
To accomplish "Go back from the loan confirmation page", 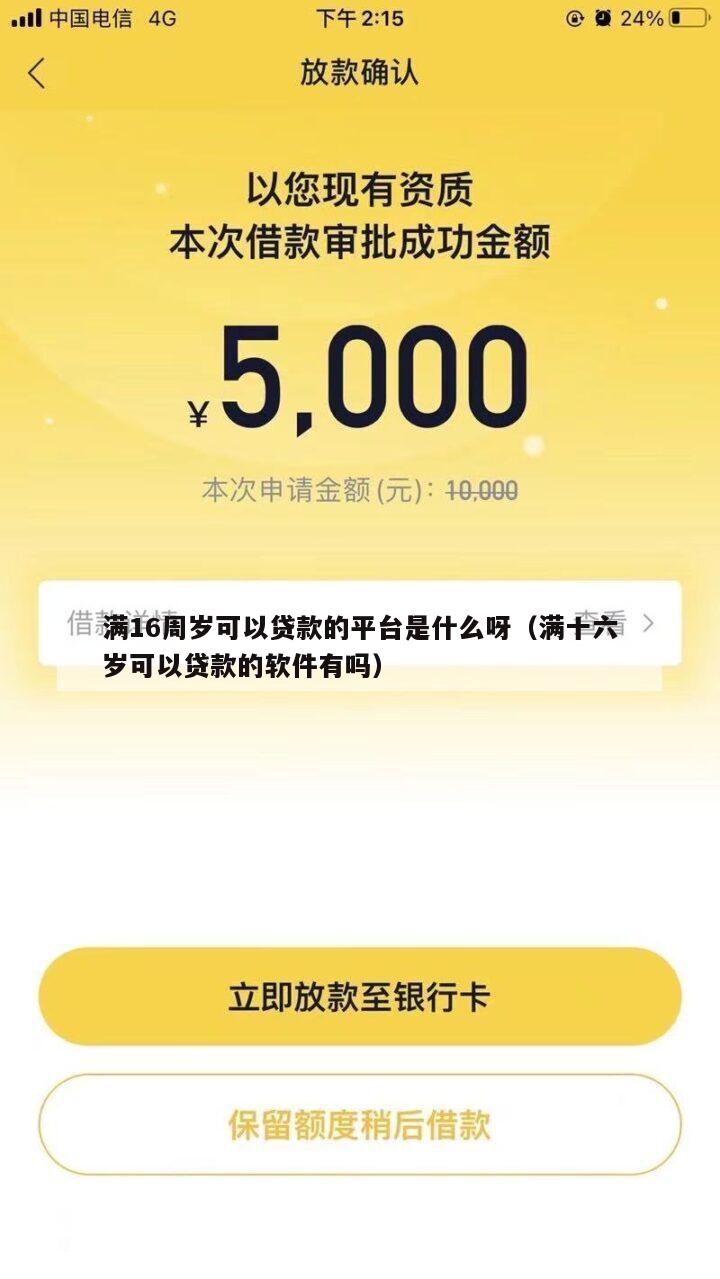I will point(37,74).
